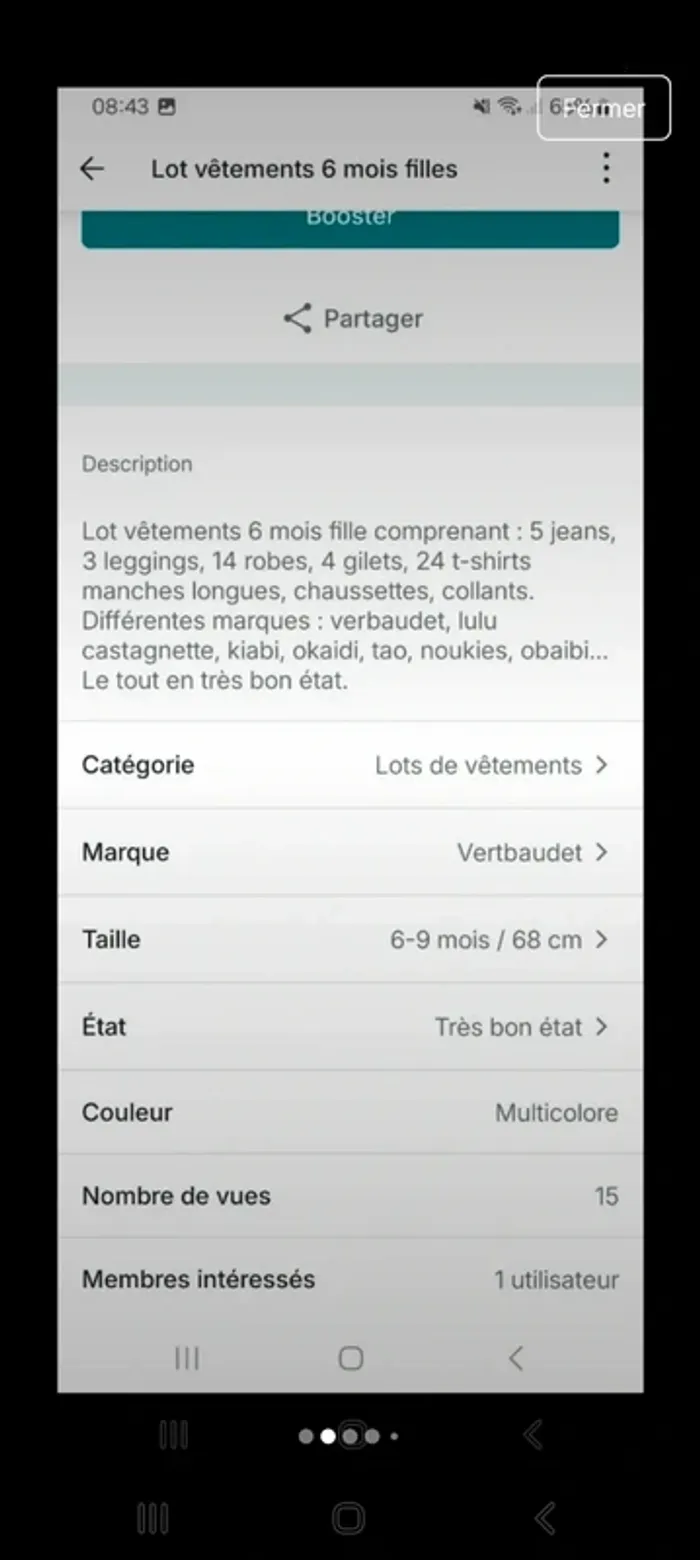Open the Marque Vertbaudet row
Image resolution: width=700 pixels, height=1560 pixels.
tap(350, 852)
